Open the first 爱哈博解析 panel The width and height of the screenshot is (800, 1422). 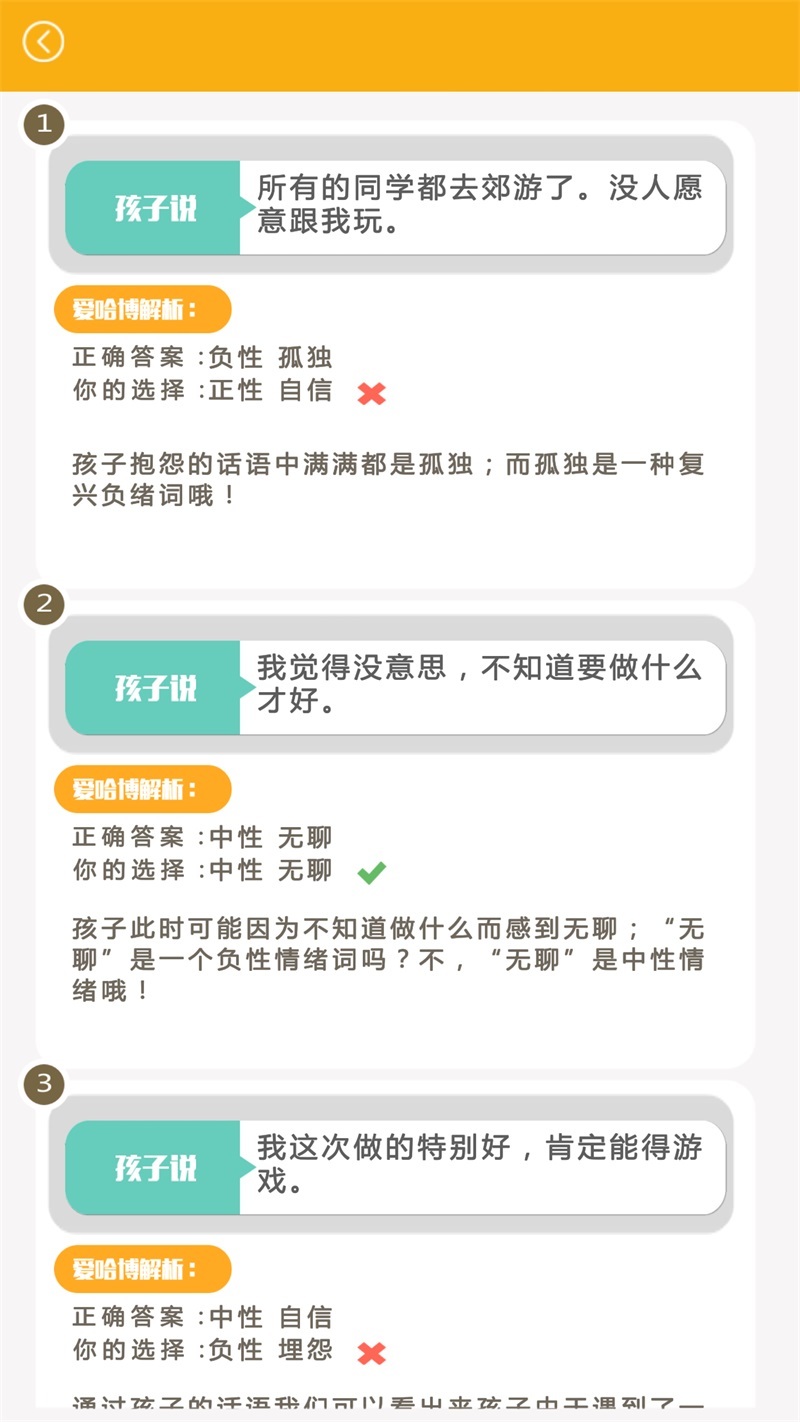(x=142, y=309)
